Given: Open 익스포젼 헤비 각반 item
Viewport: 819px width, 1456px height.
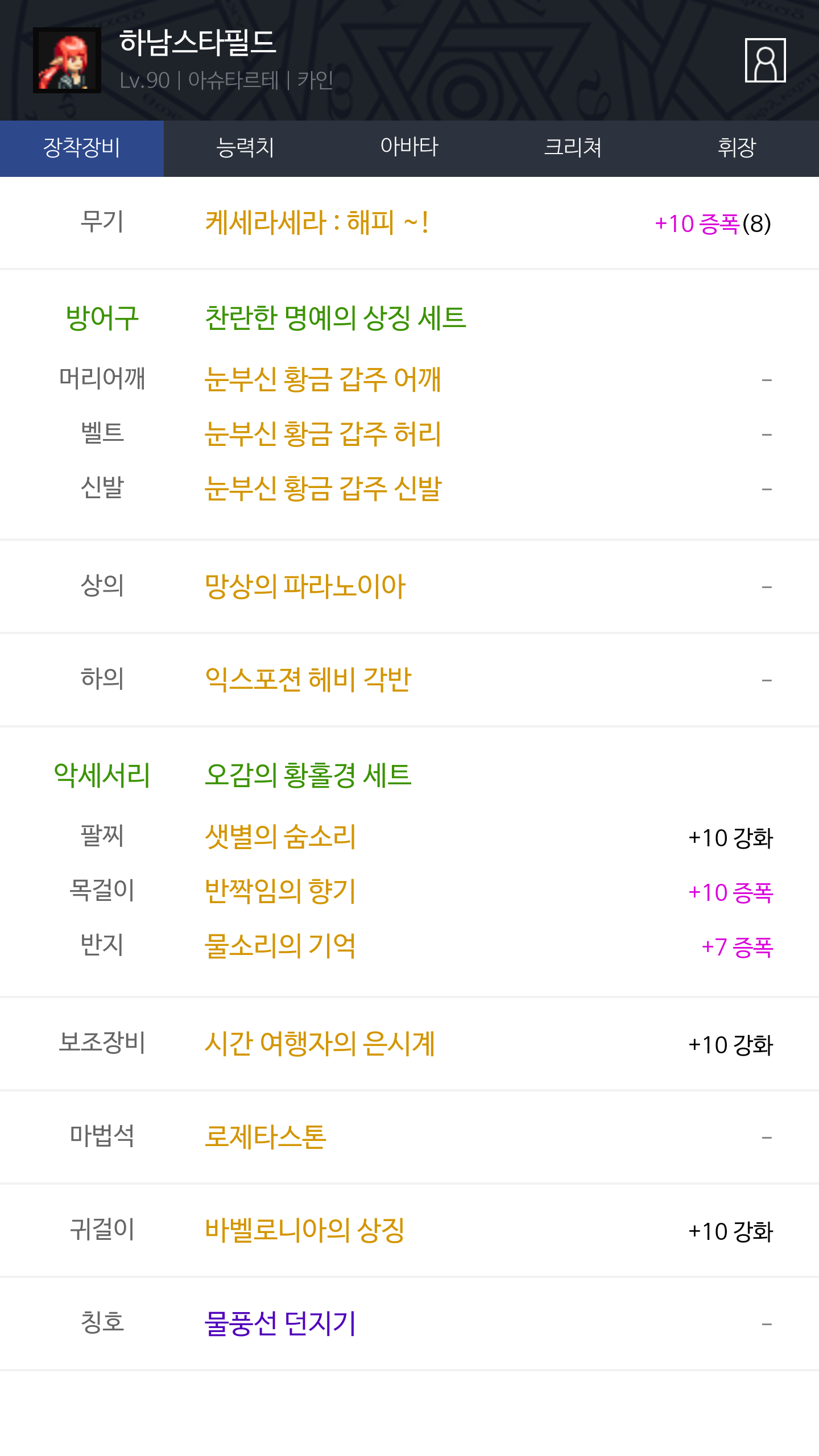Looking at the screenshot, I should [x=308, y=680].
